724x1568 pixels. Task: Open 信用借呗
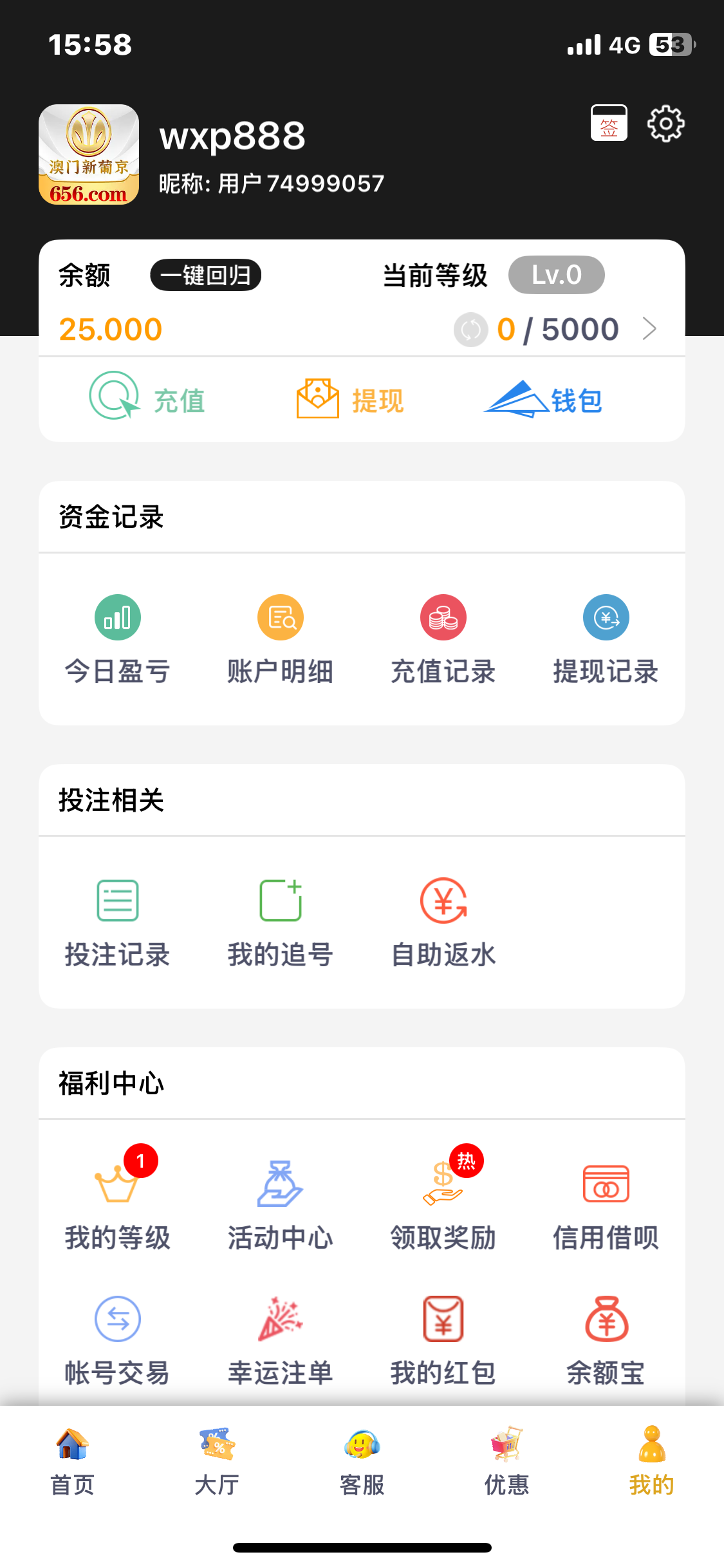(x=606, y=1205)
